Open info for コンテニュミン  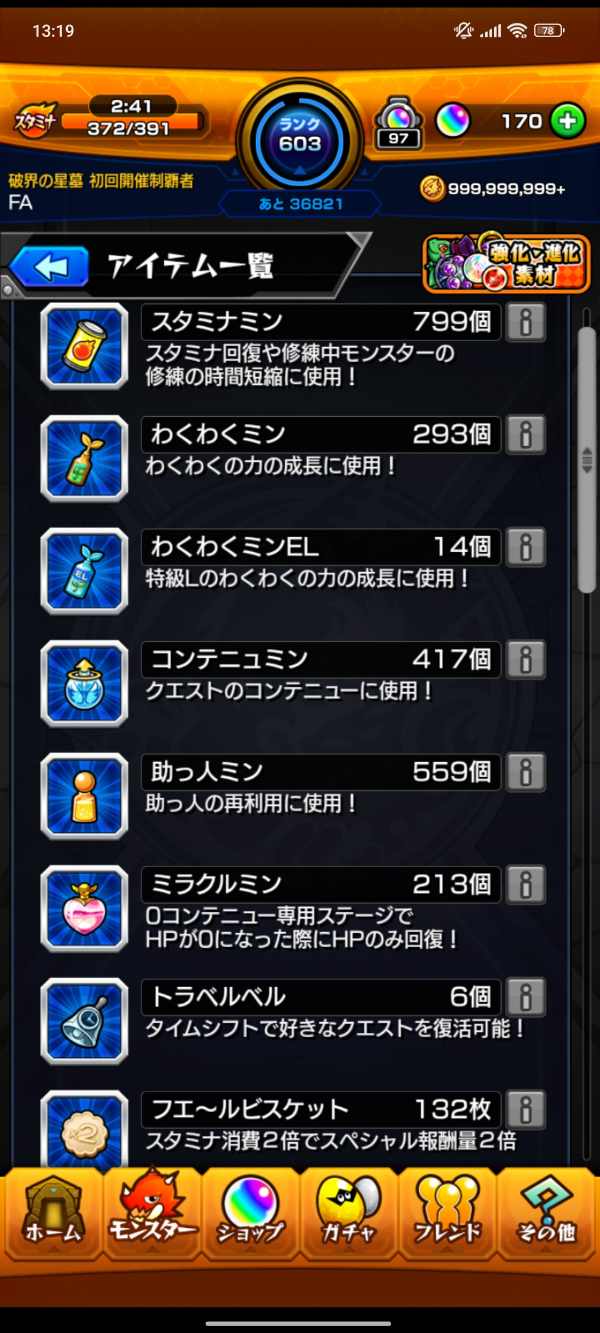(x=525, y=659)
